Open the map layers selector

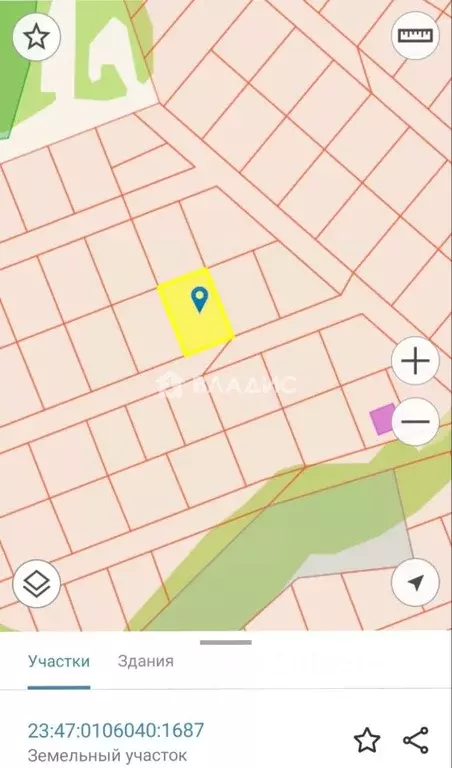click(x=36, y=583)
